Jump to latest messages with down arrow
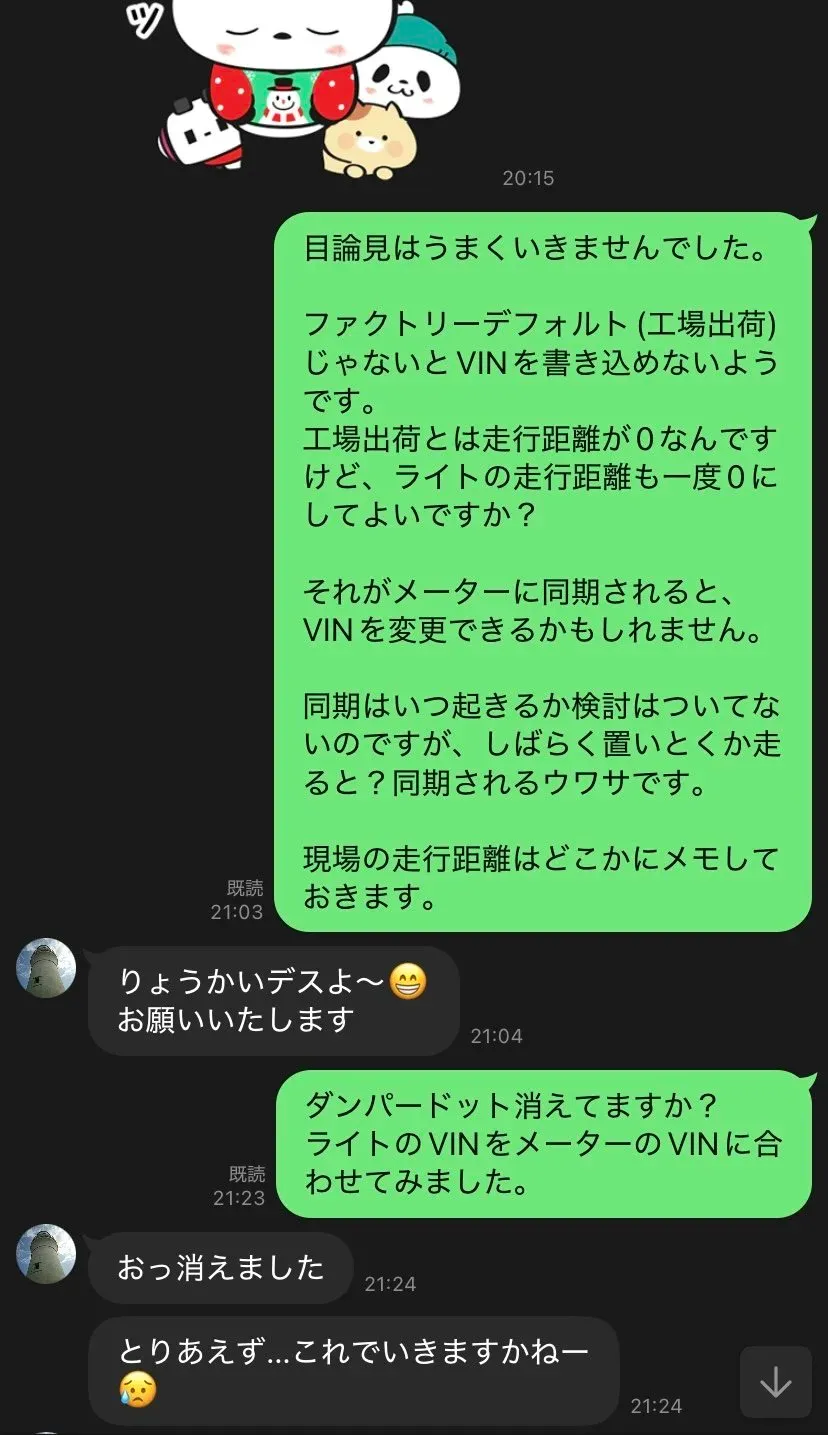Image resolution: width=828 pixels, height=1435 pixels. (x=775, y=1382)
